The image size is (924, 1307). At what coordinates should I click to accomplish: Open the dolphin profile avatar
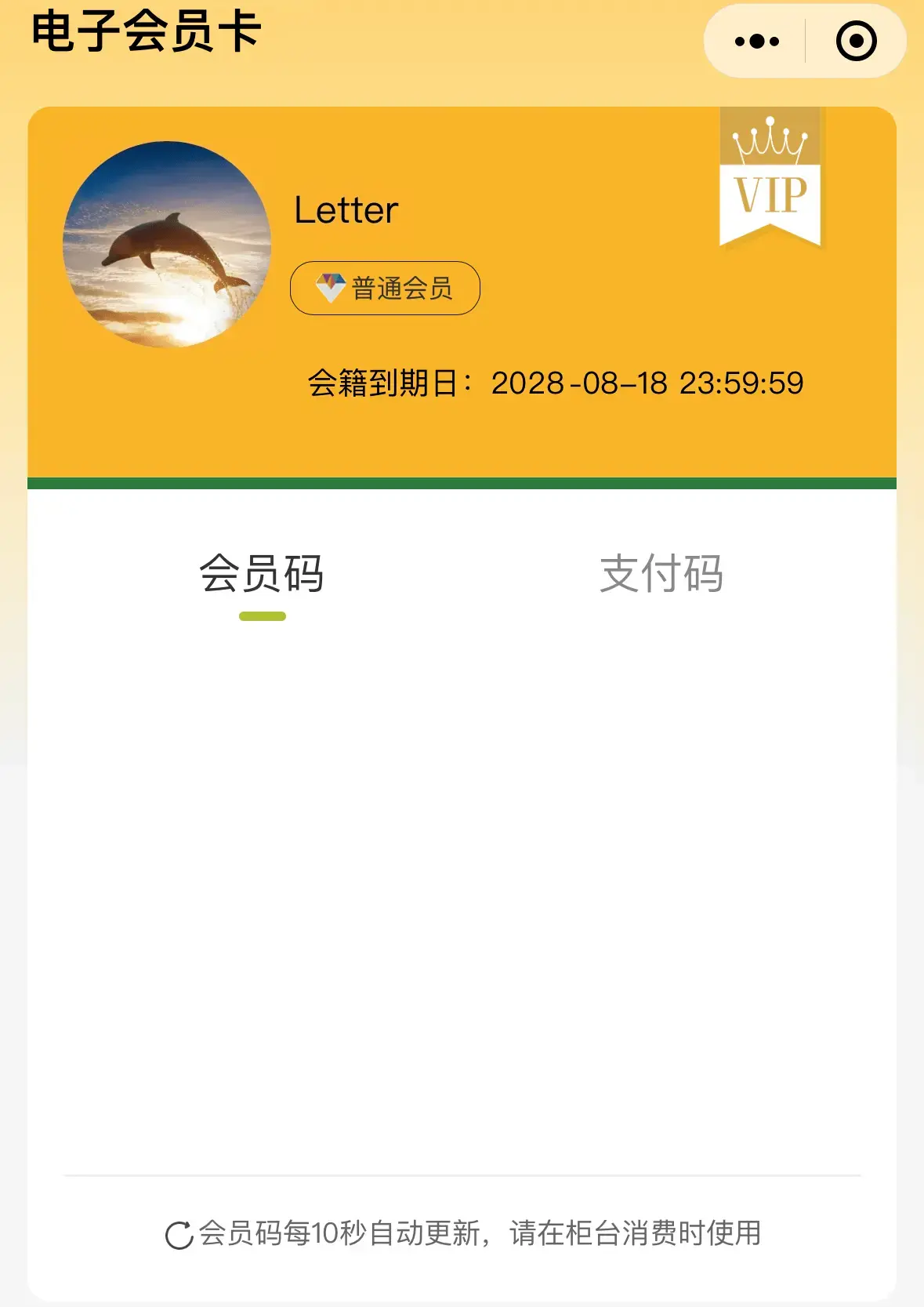(x=167, y=245)
